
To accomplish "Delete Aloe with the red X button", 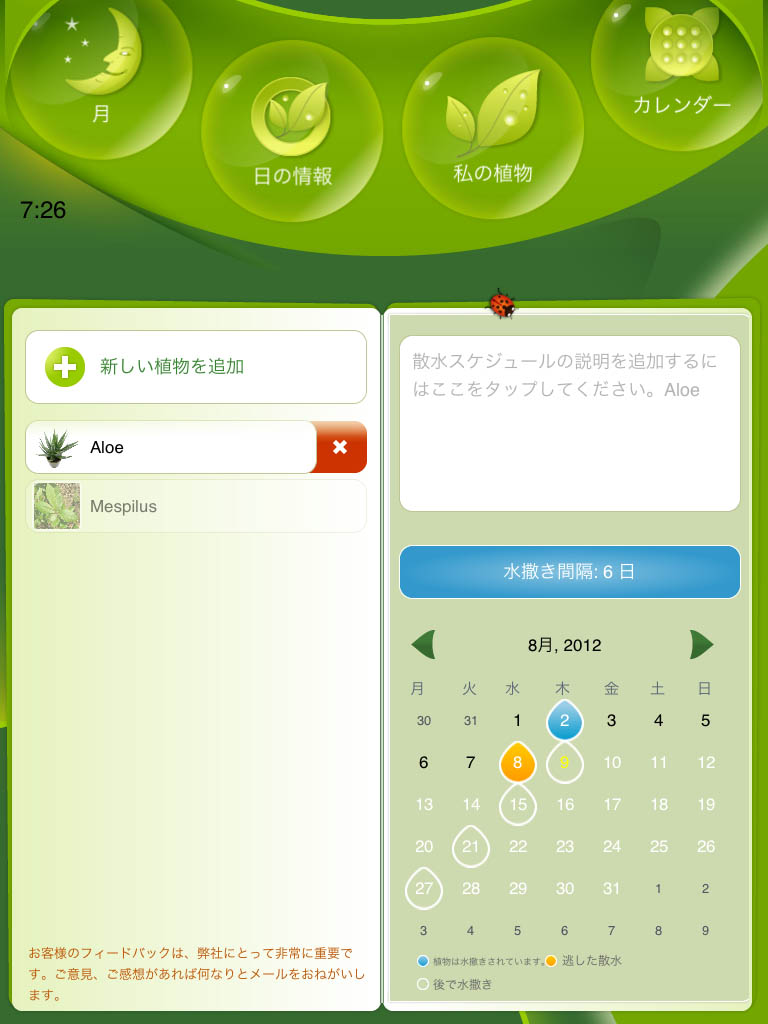I will click(x=340, y=447).
